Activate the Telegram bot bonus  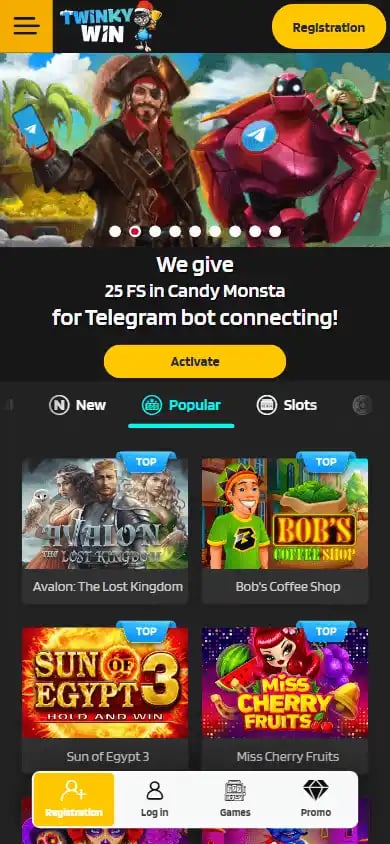tap(195, 361)
